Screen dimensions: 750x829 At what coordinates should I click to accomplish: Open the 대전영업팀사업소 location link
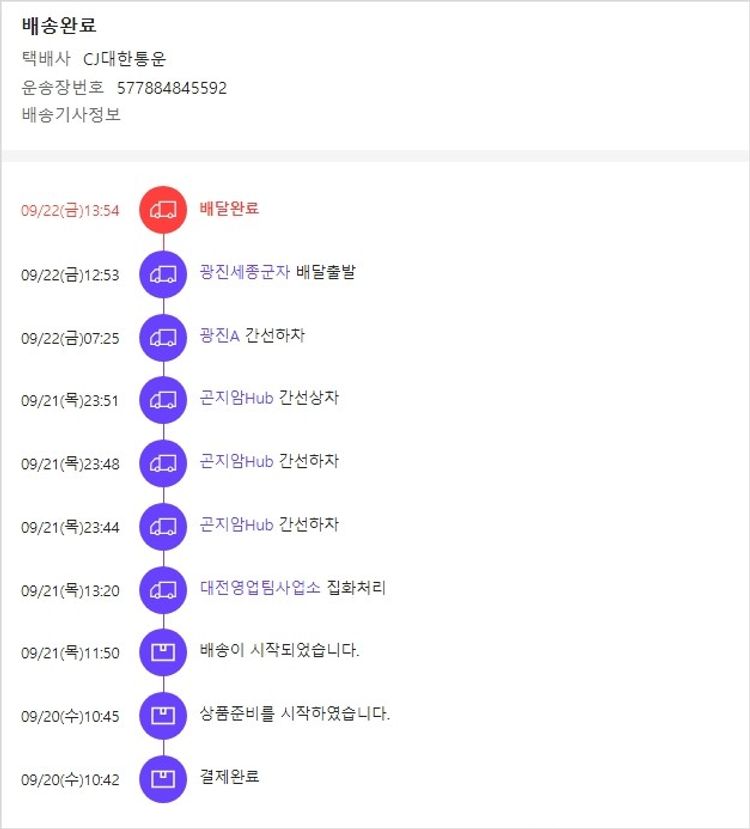click(x=260, y=588)
